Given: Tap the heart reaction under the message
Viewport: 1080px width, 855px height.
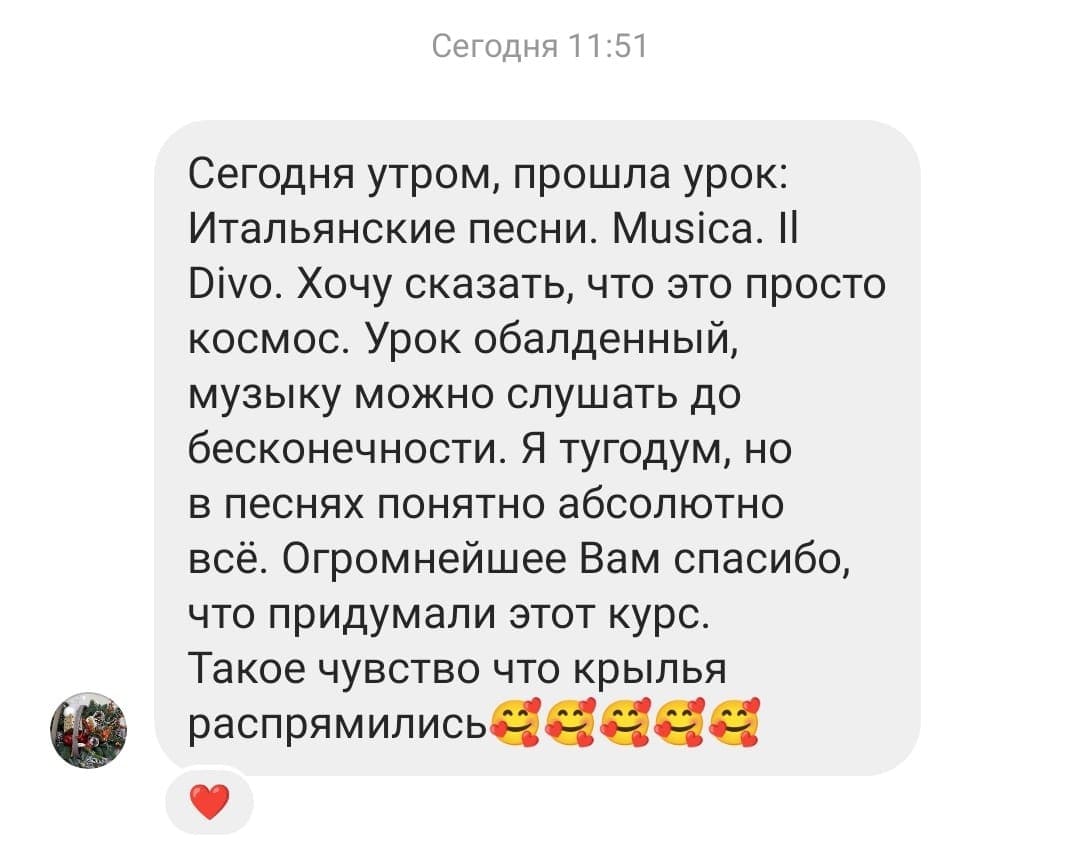Looking at the screenshot, I should click(209, 802).
